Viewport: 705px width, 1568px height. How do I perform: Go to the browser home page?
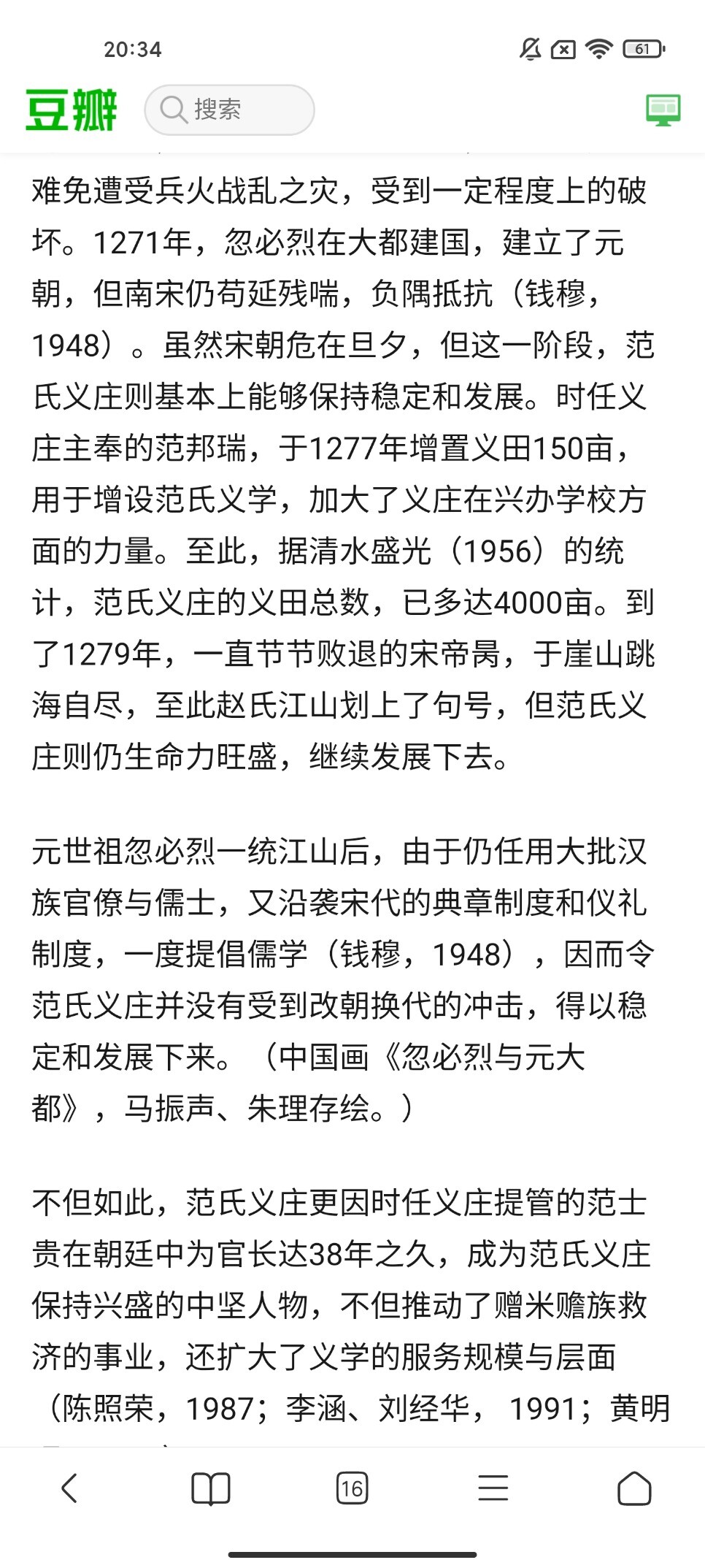point(634,1488)
